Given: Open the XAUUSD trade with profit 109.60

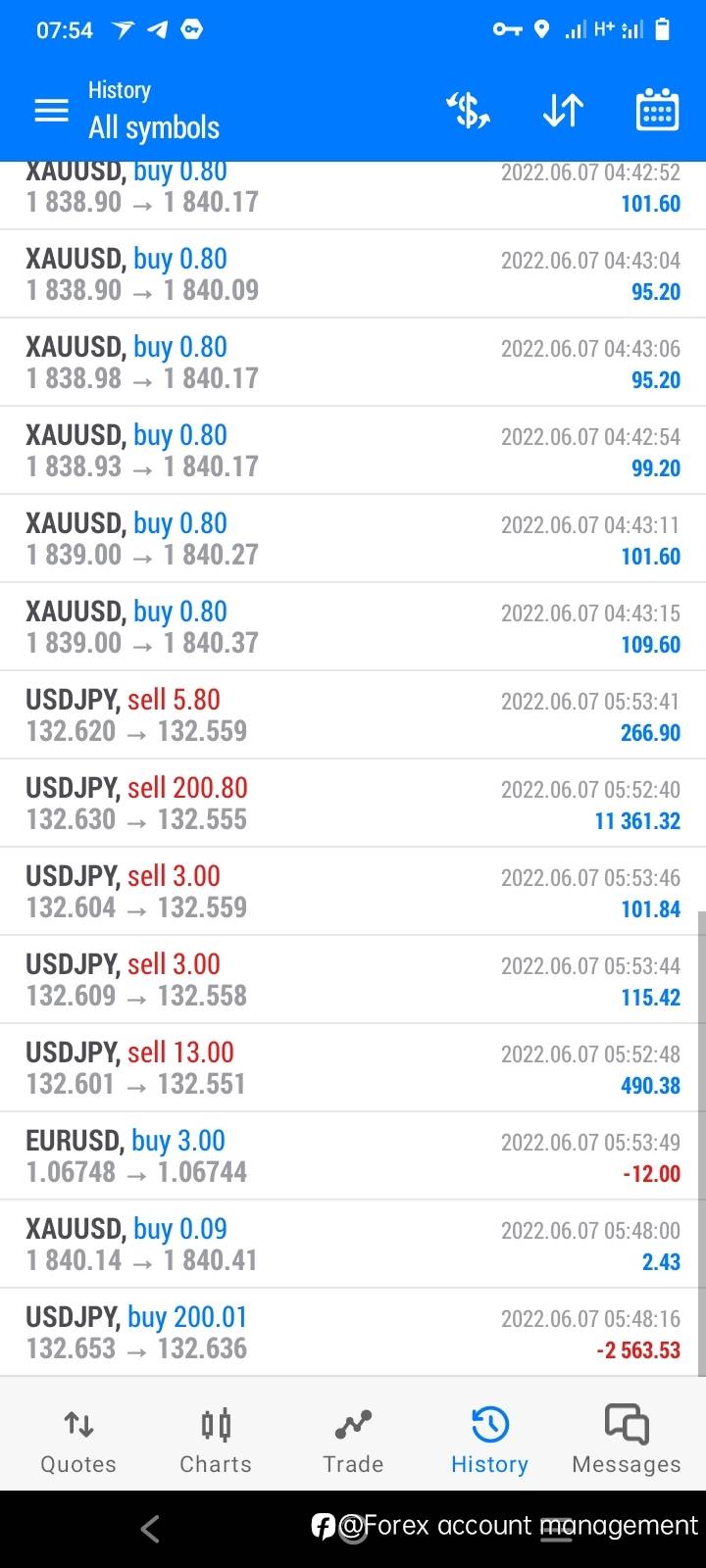Looking at the screenshot, I should click(353, 626).
